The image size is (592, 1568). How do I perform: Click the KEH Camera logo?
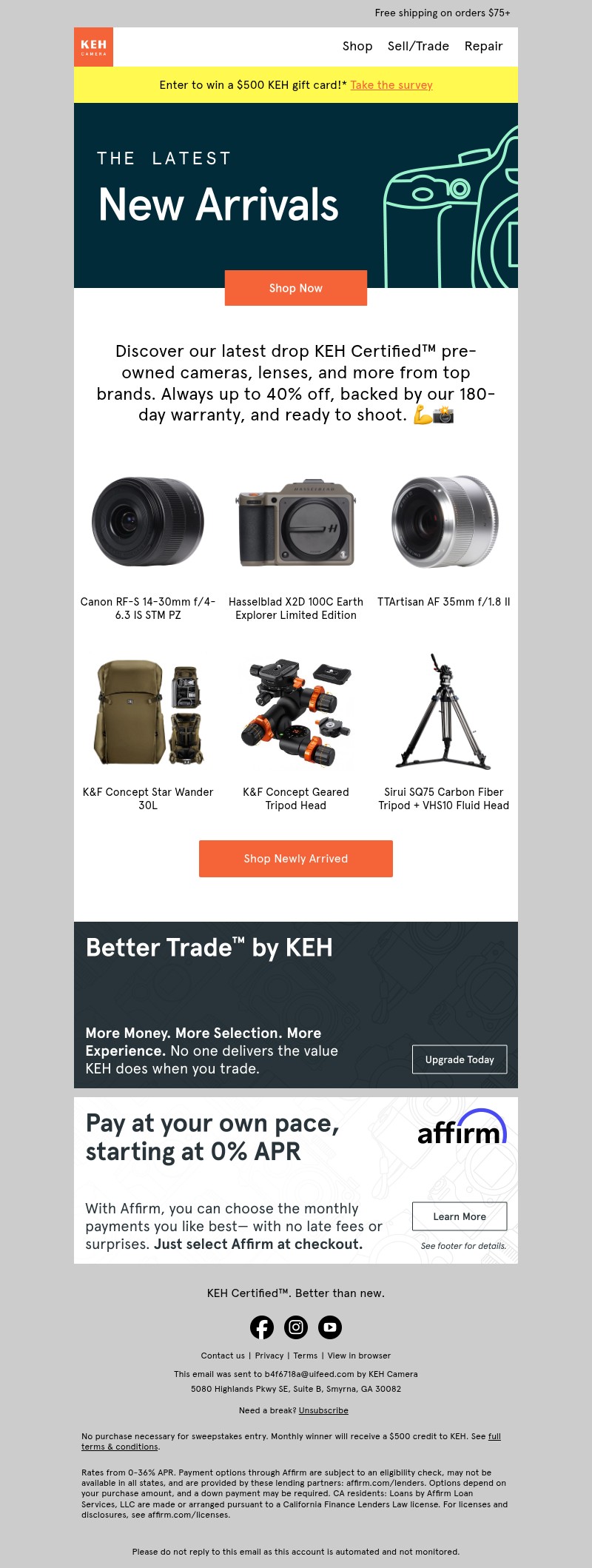[95, 47]
